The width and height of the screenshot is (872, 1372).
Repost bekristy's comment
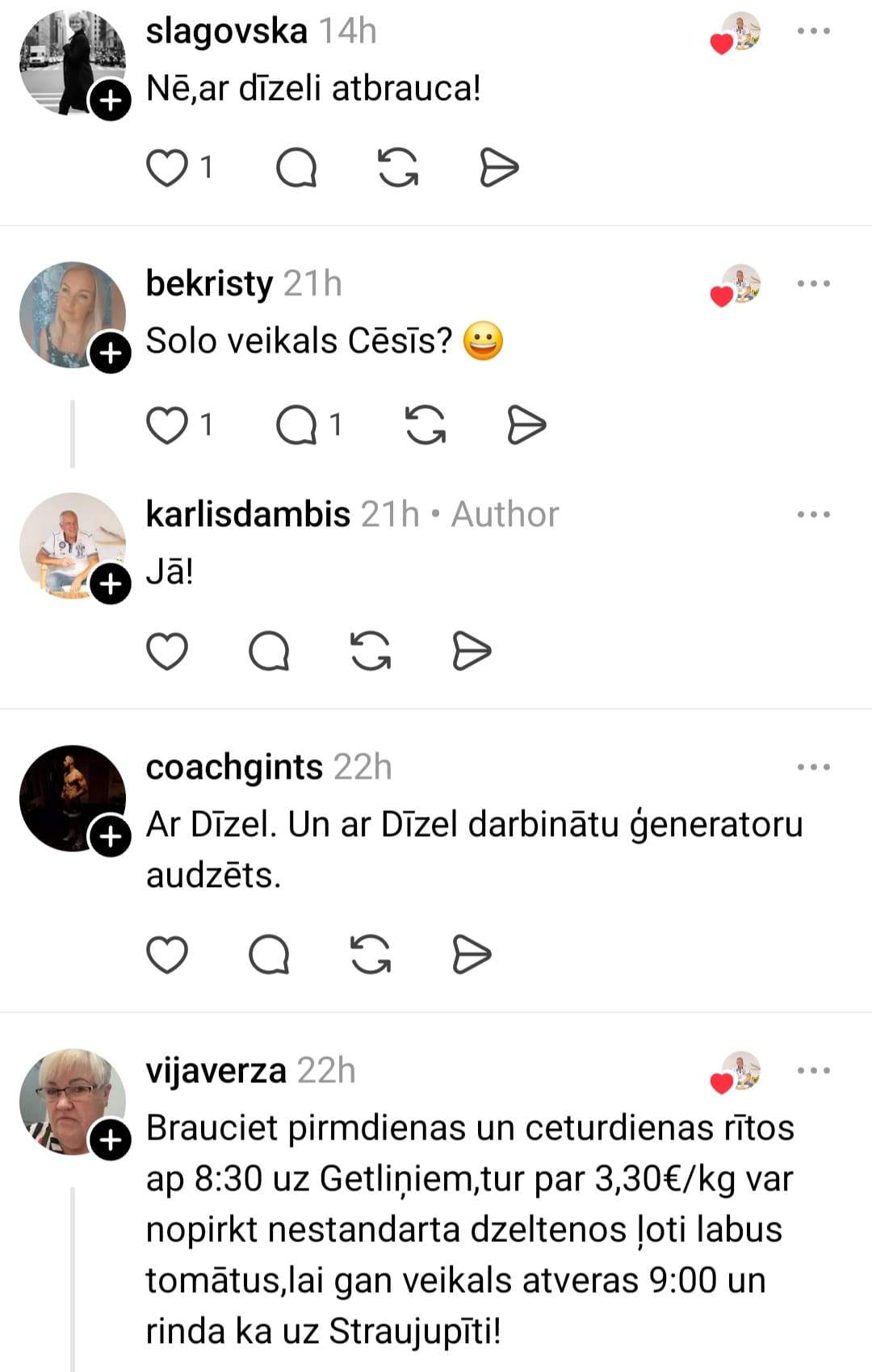(426, 425)
